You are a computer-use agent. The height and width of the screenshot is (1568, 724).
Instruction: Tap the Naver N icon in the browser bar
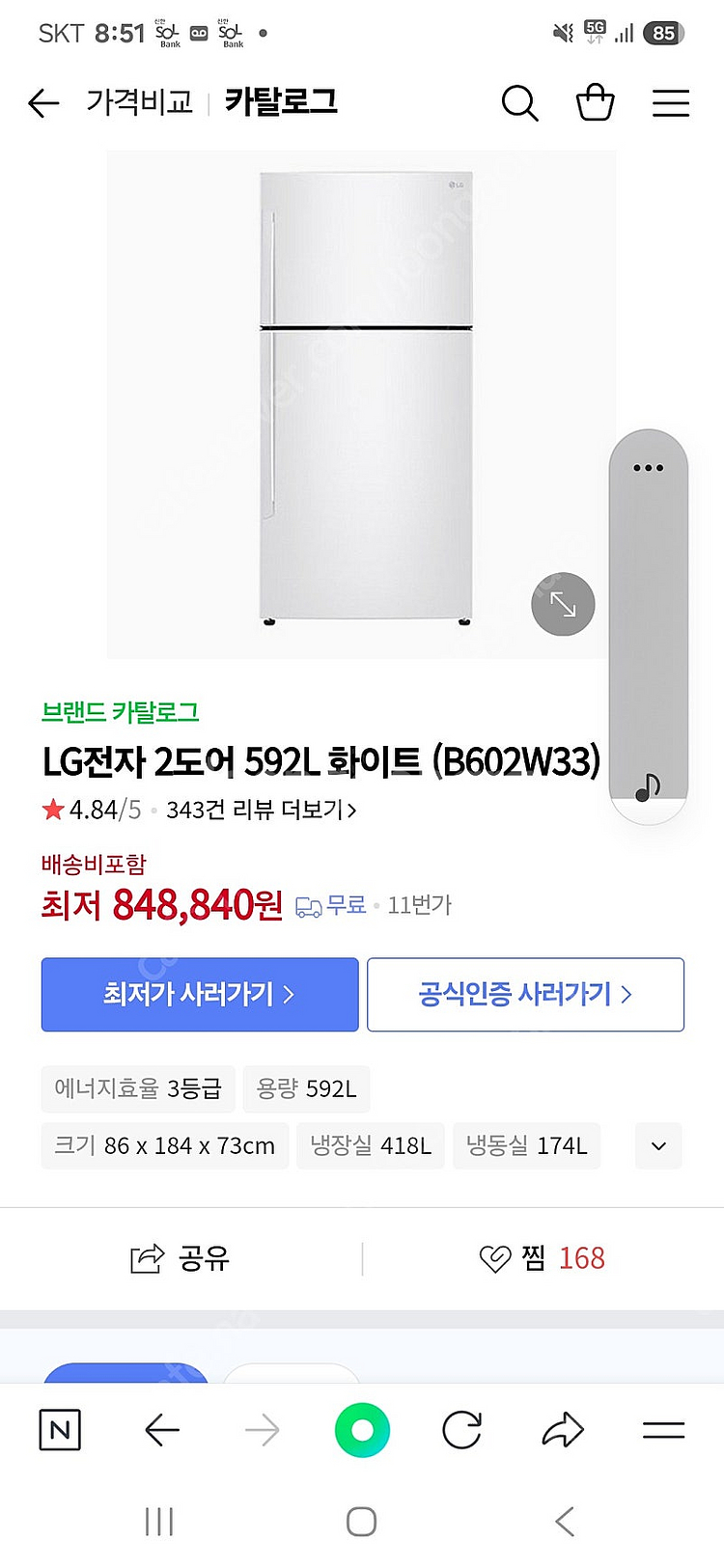(59, 1431)
